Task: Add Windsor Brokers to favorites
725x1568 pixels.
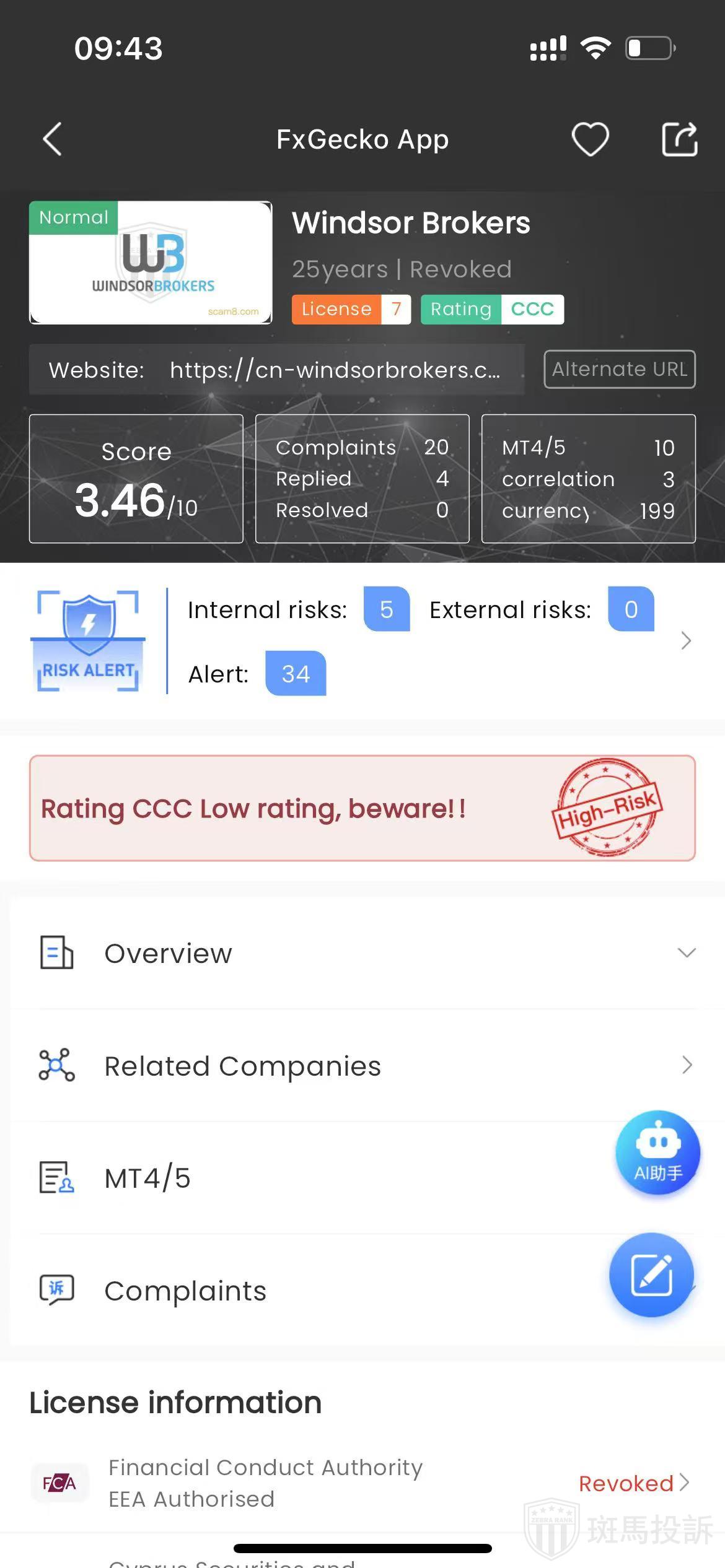Action: pos(589,139)
